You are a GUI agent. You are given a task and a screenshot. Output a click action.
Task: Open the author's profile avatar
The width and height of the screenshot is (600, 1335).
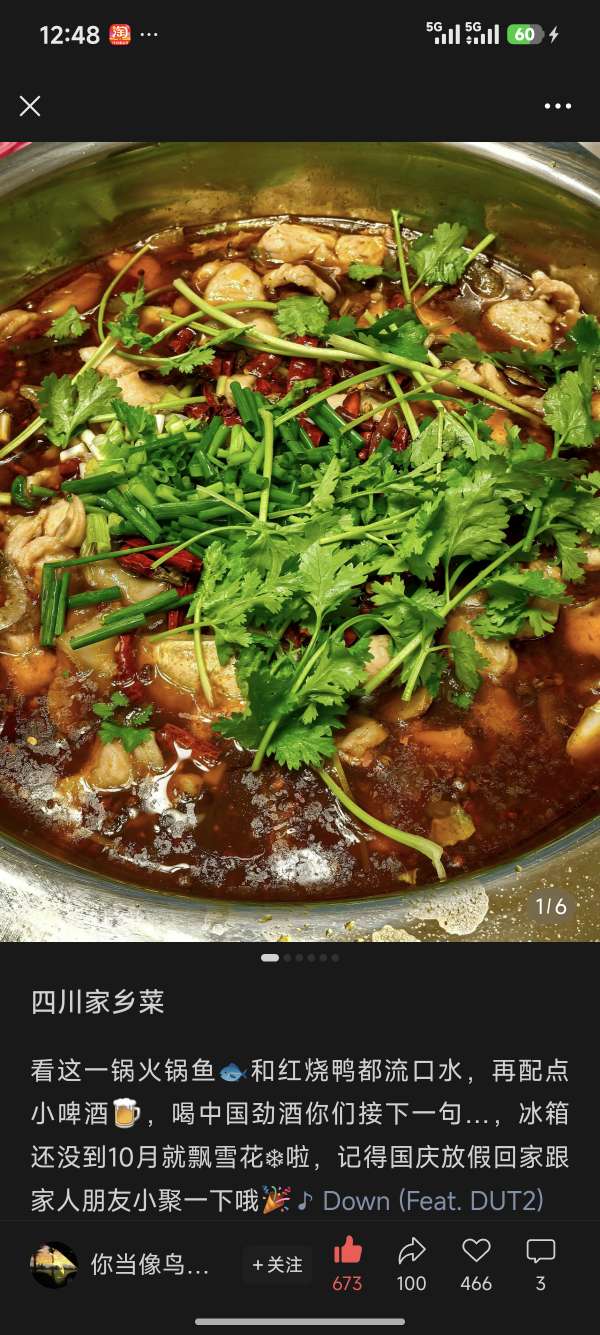point(54,1265)
